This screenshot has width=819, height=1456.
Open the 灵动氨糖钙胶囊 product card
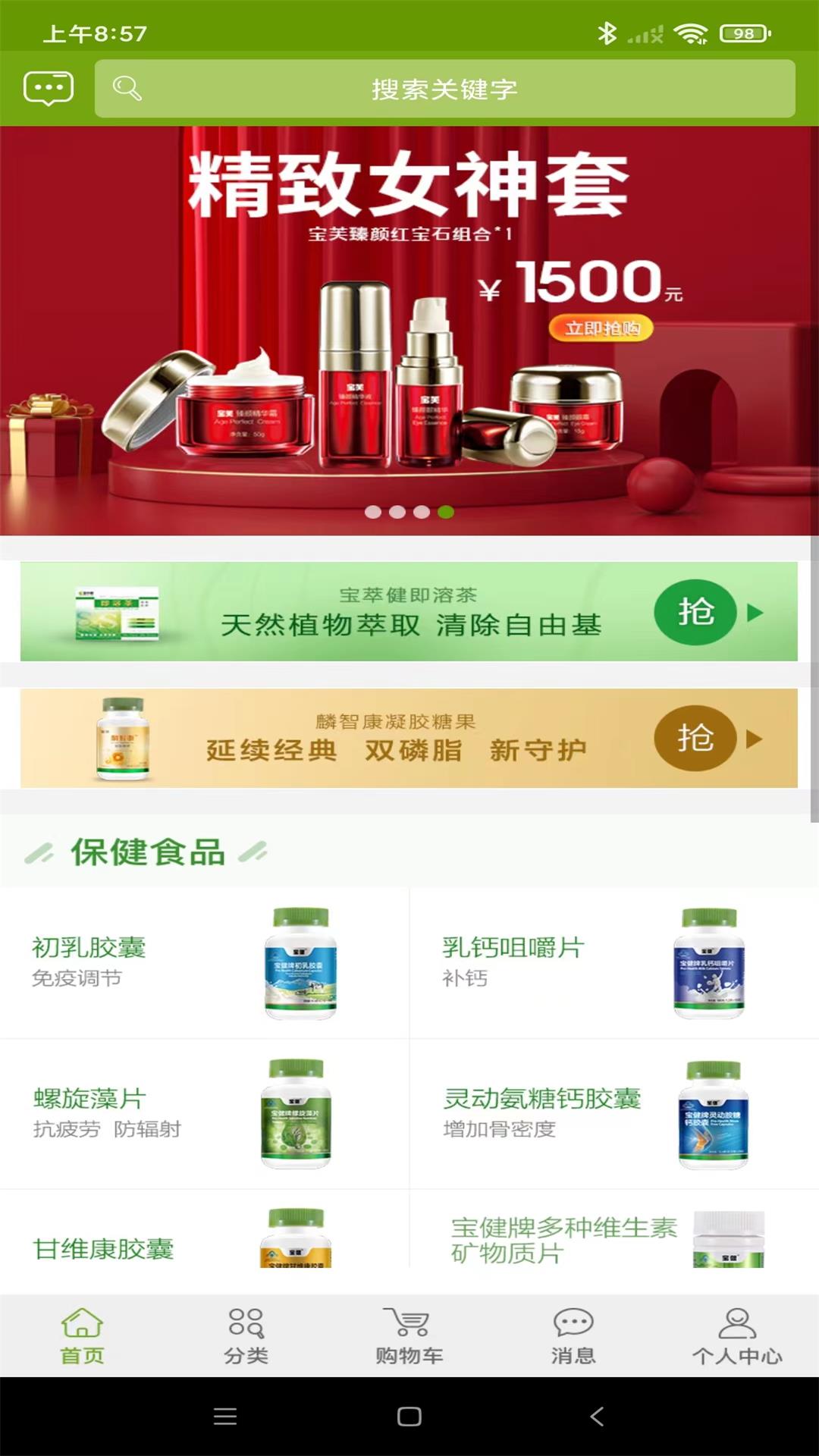(614, 1113)
